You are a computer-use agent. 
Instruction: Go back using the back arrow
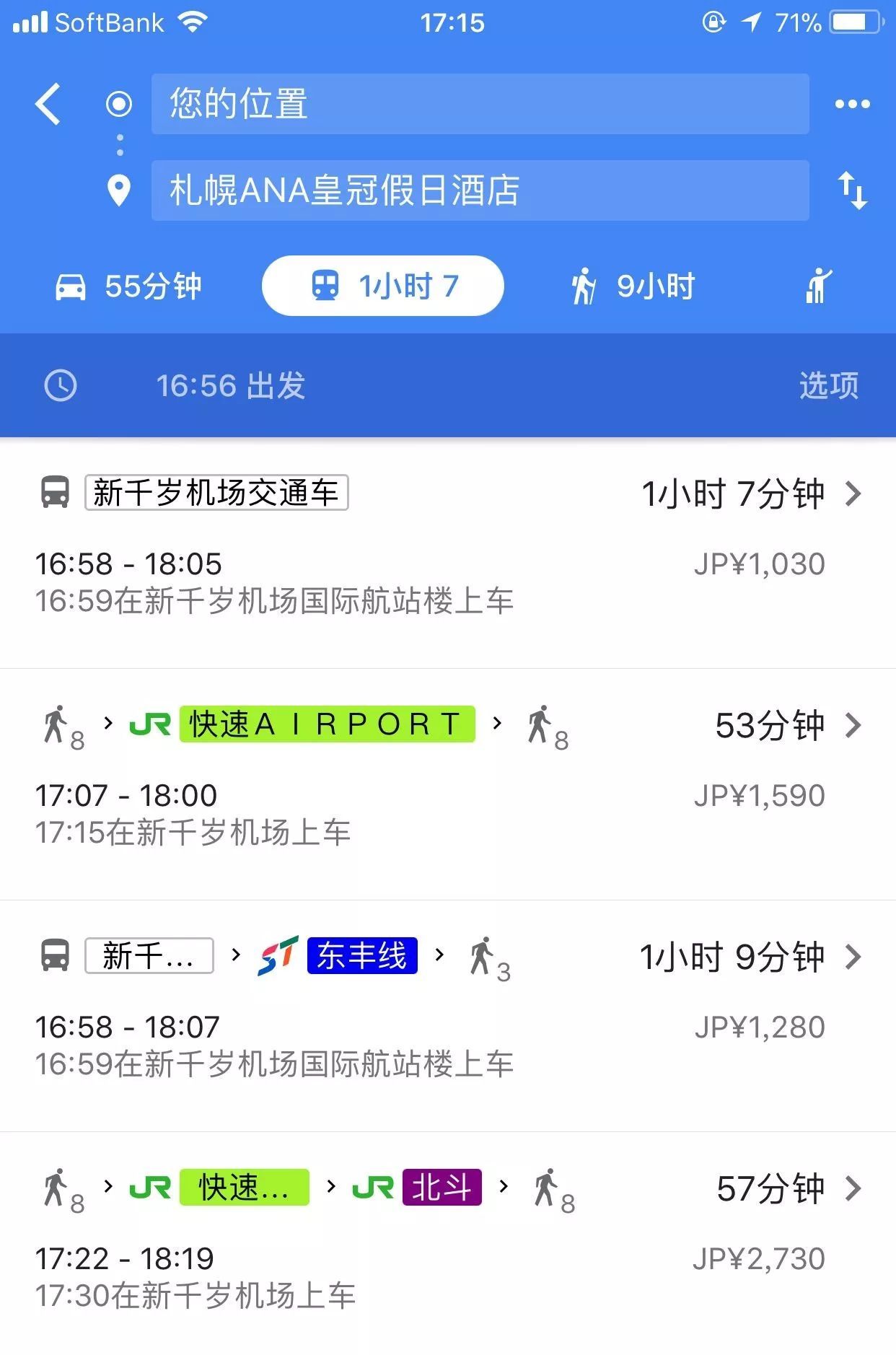point(48,104)
